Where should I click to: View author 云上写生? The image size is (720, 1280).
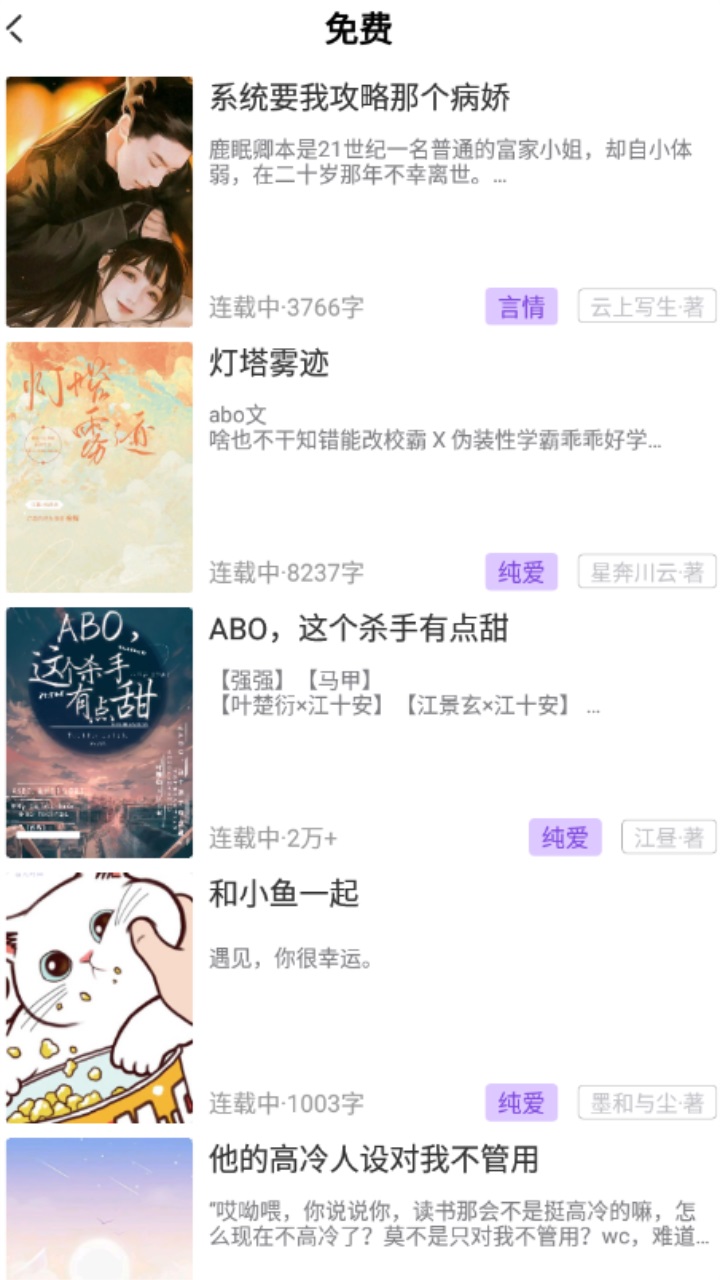(x=647, y=307)
